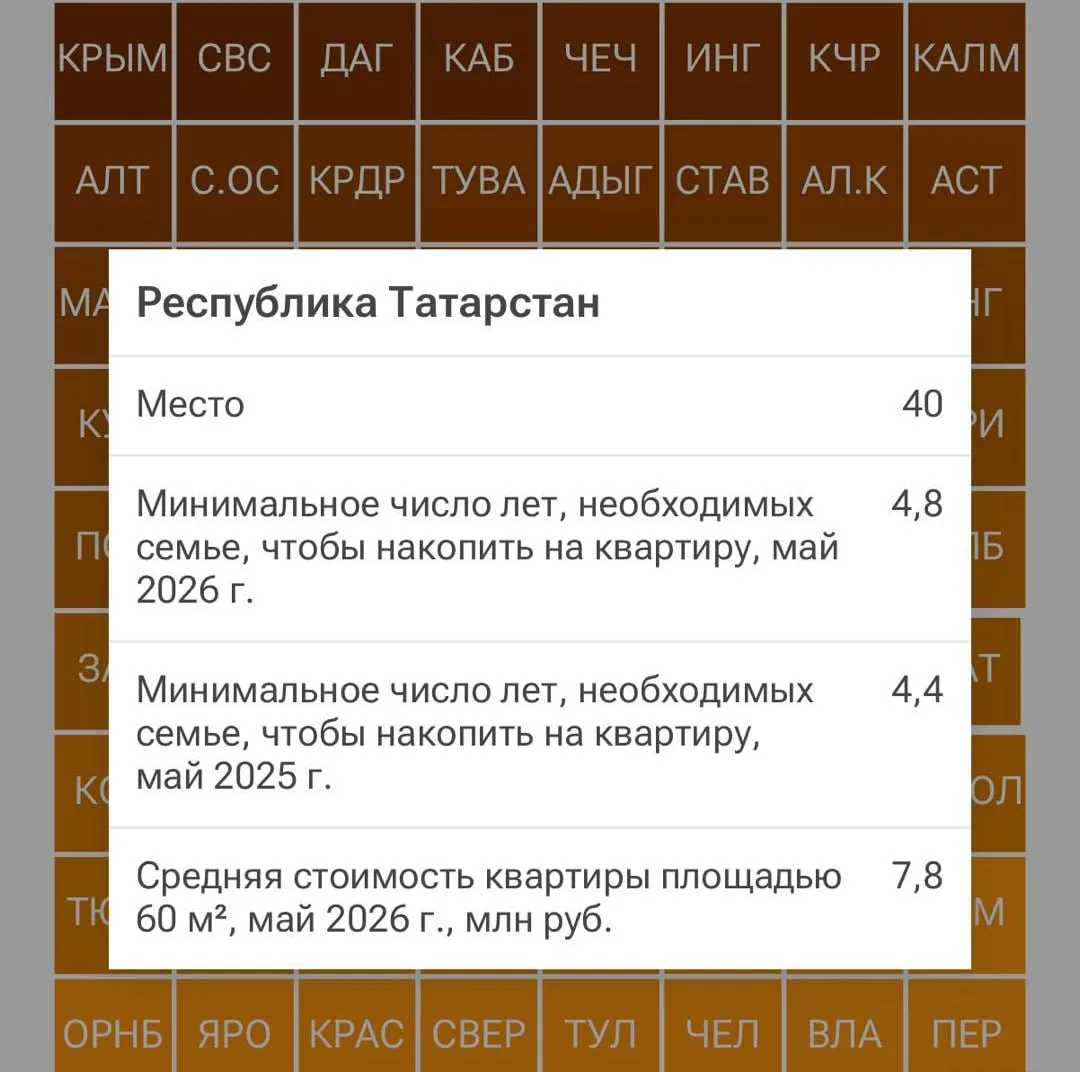Viewport: 1080px width, 1072px height.
Task: Show details for the КРДР tile
Action: [x=357, y=183]
